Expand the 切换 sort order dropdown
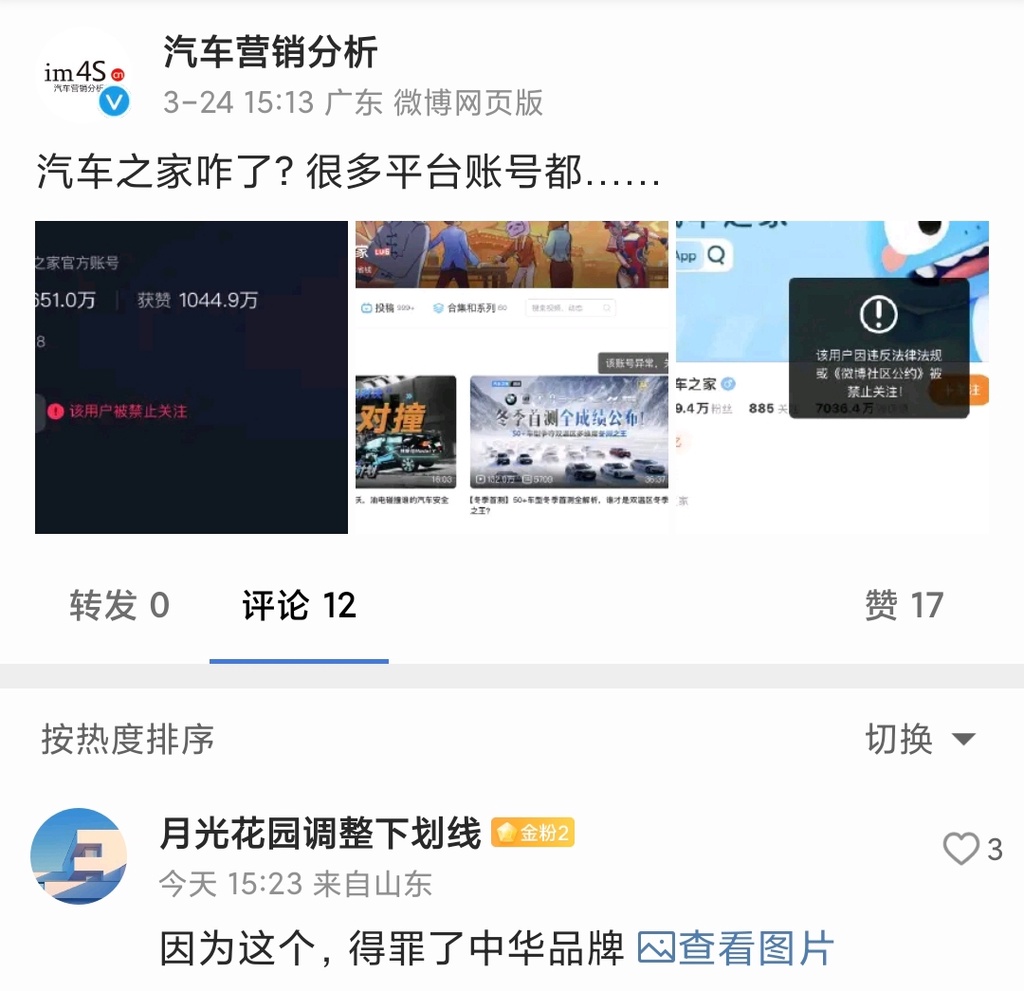The width and height of the screenshot is (1024, 991). click(919, 740)
